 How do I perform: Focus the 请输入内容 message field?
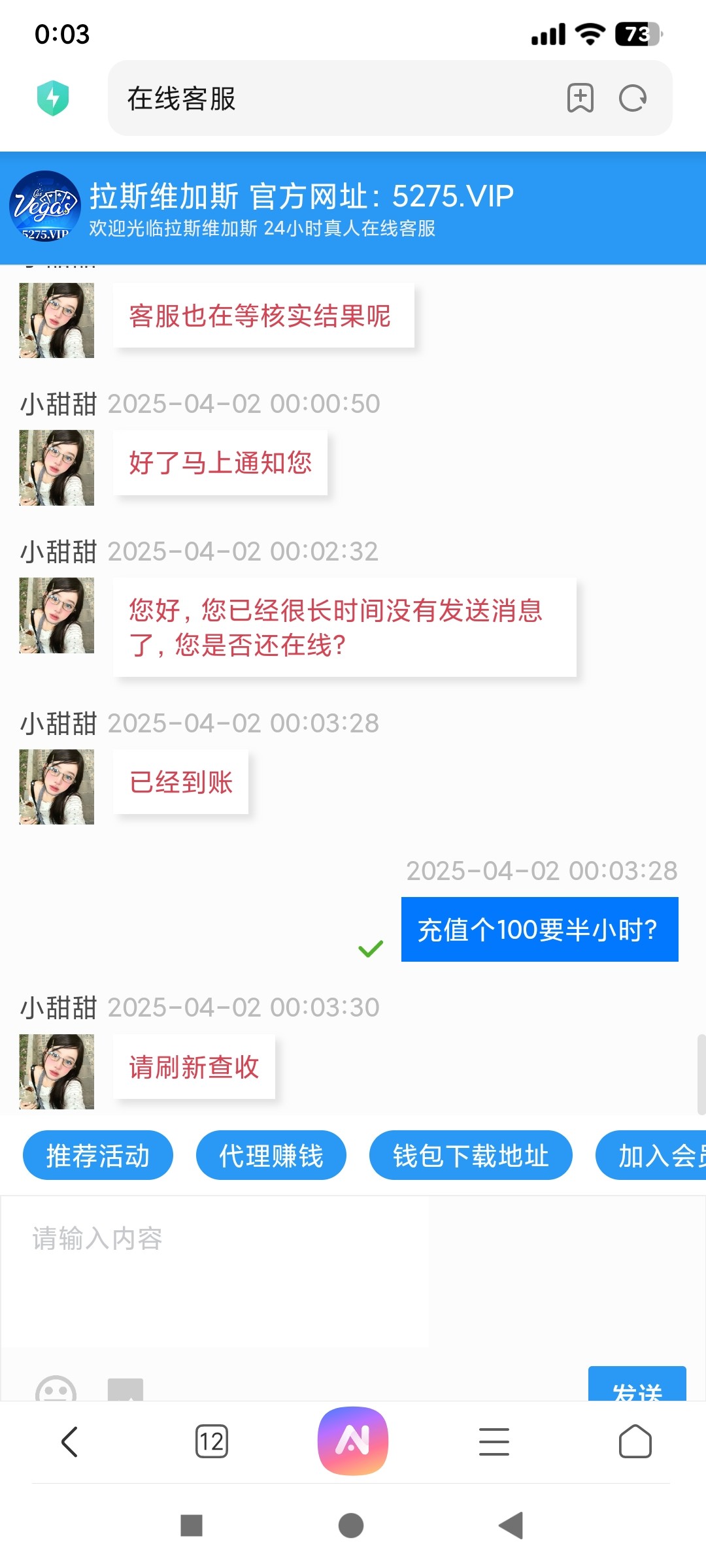coord(216,1271)
